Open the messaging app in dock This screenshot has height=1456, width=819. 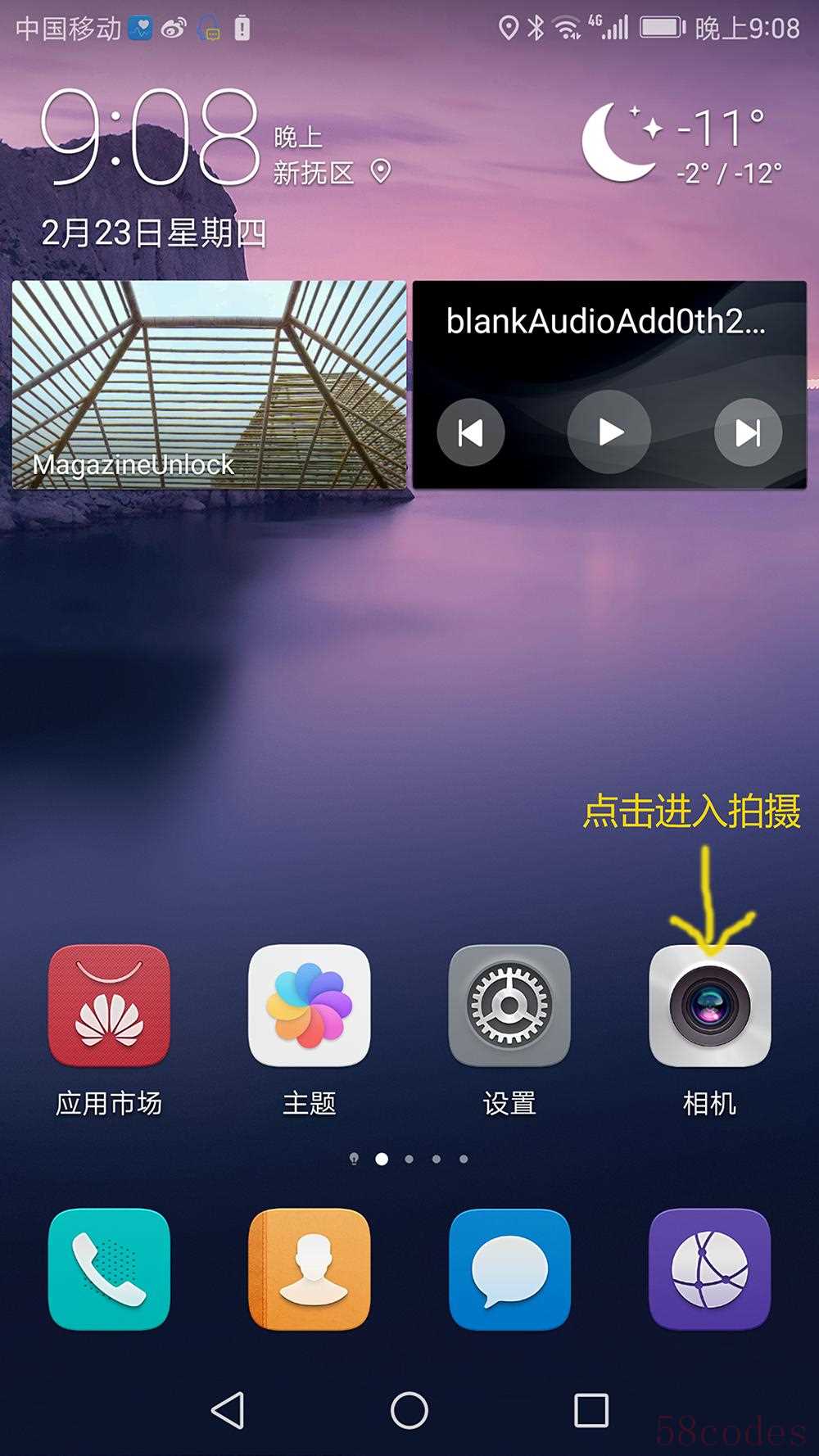[509, 1269]
